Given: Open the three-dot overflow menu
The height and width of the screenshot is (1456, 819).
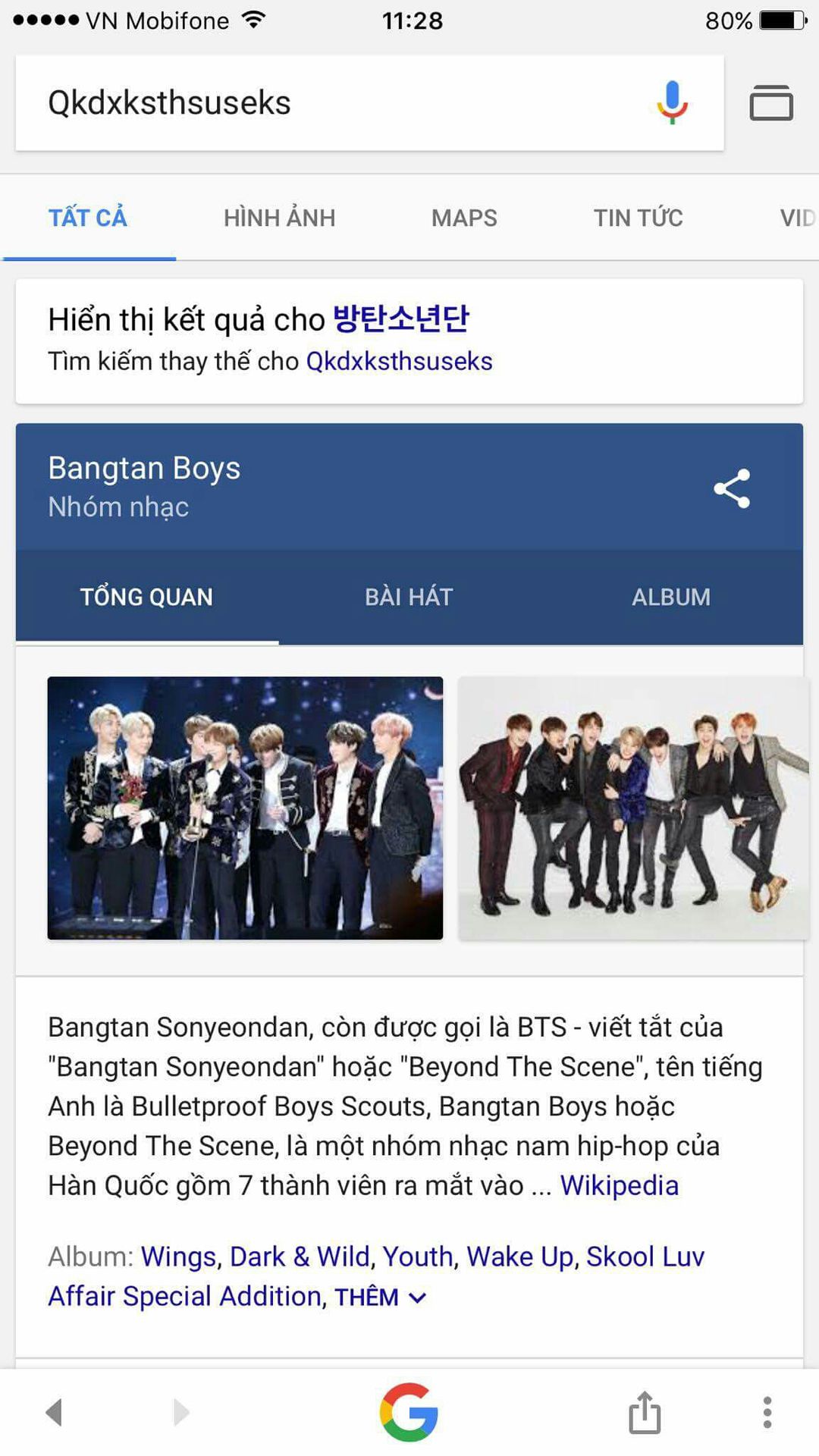Looking at the screenshot, I should [x=767, y=1412].
